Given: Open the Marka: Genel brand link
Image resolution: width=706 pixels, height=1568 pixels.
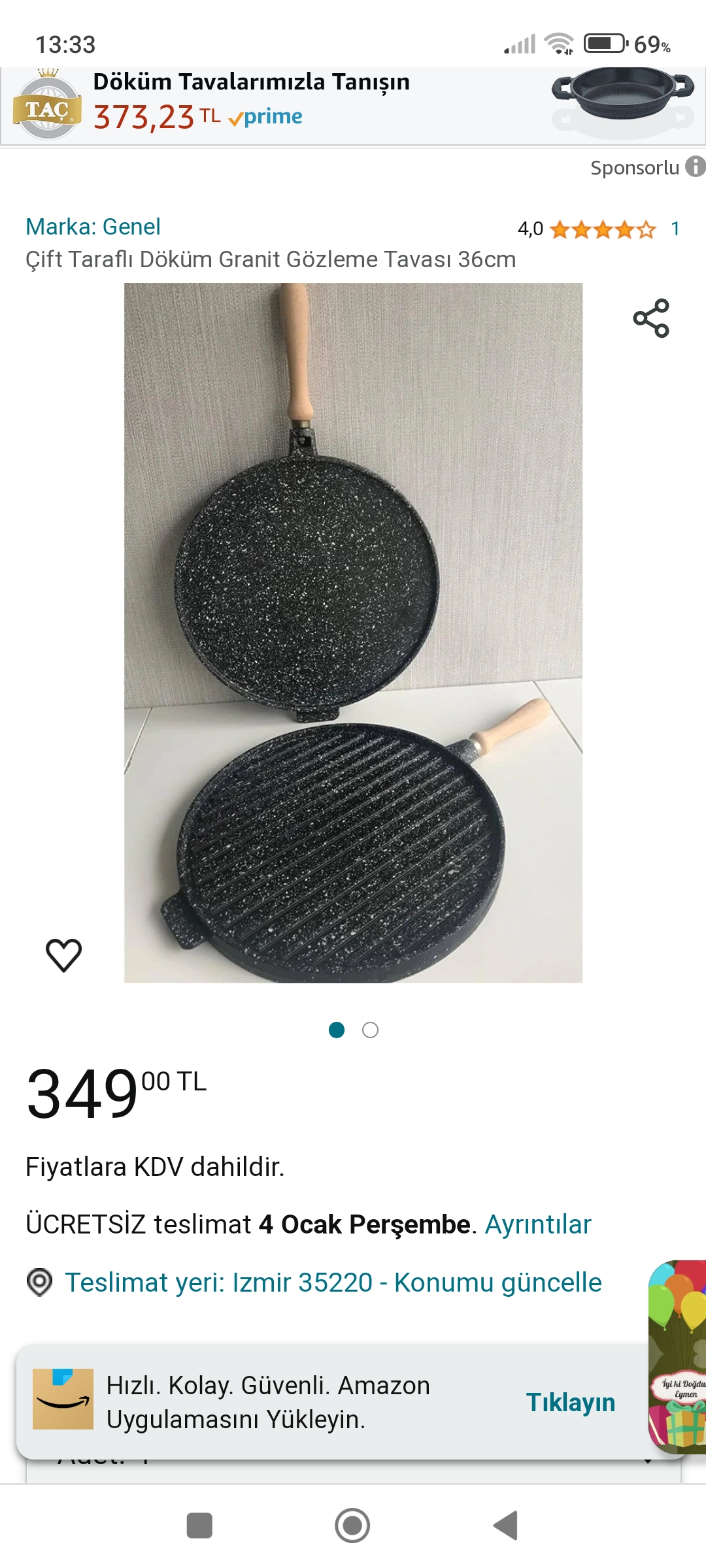Looking at the screenshot, I should (x=93, y=227).
